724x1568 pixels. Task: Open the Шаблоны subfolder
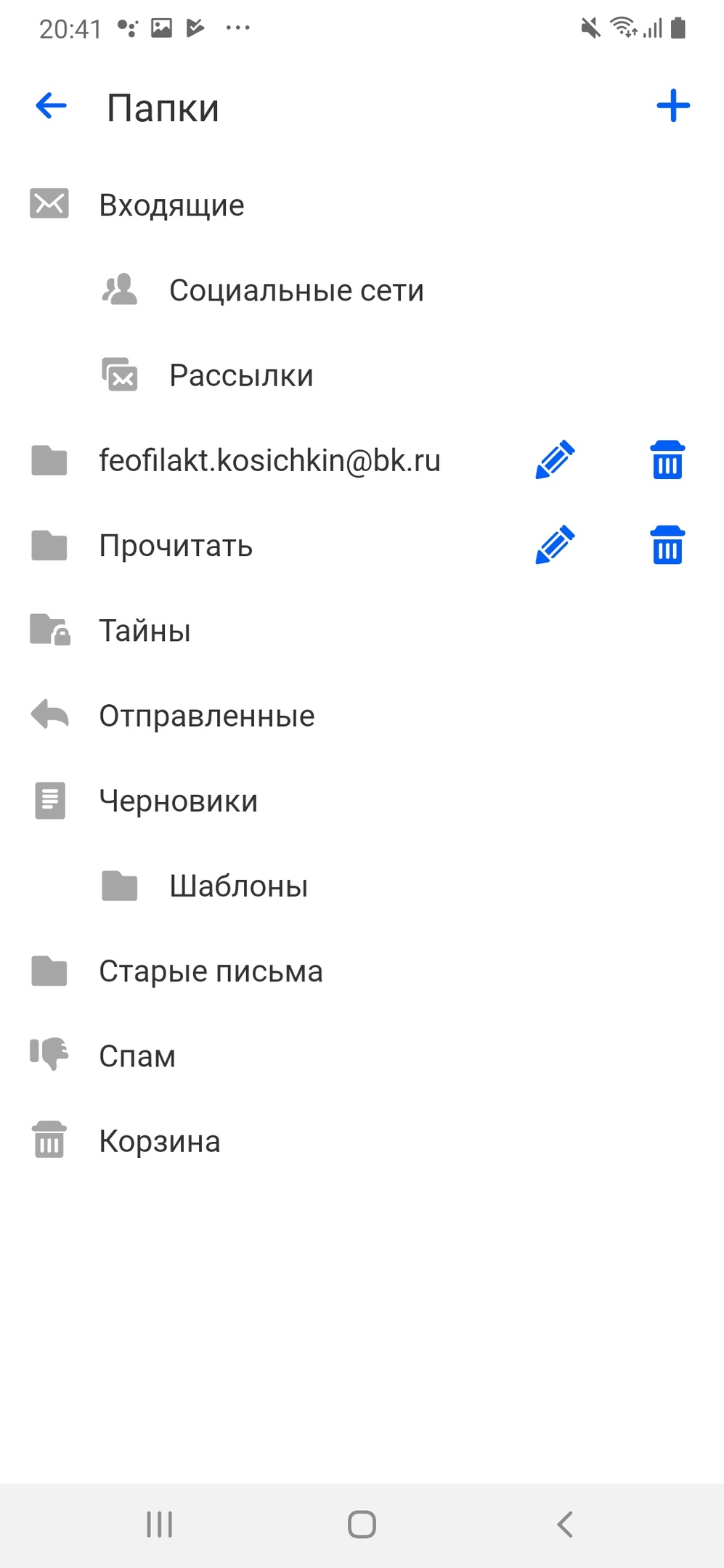coord(238,886)
